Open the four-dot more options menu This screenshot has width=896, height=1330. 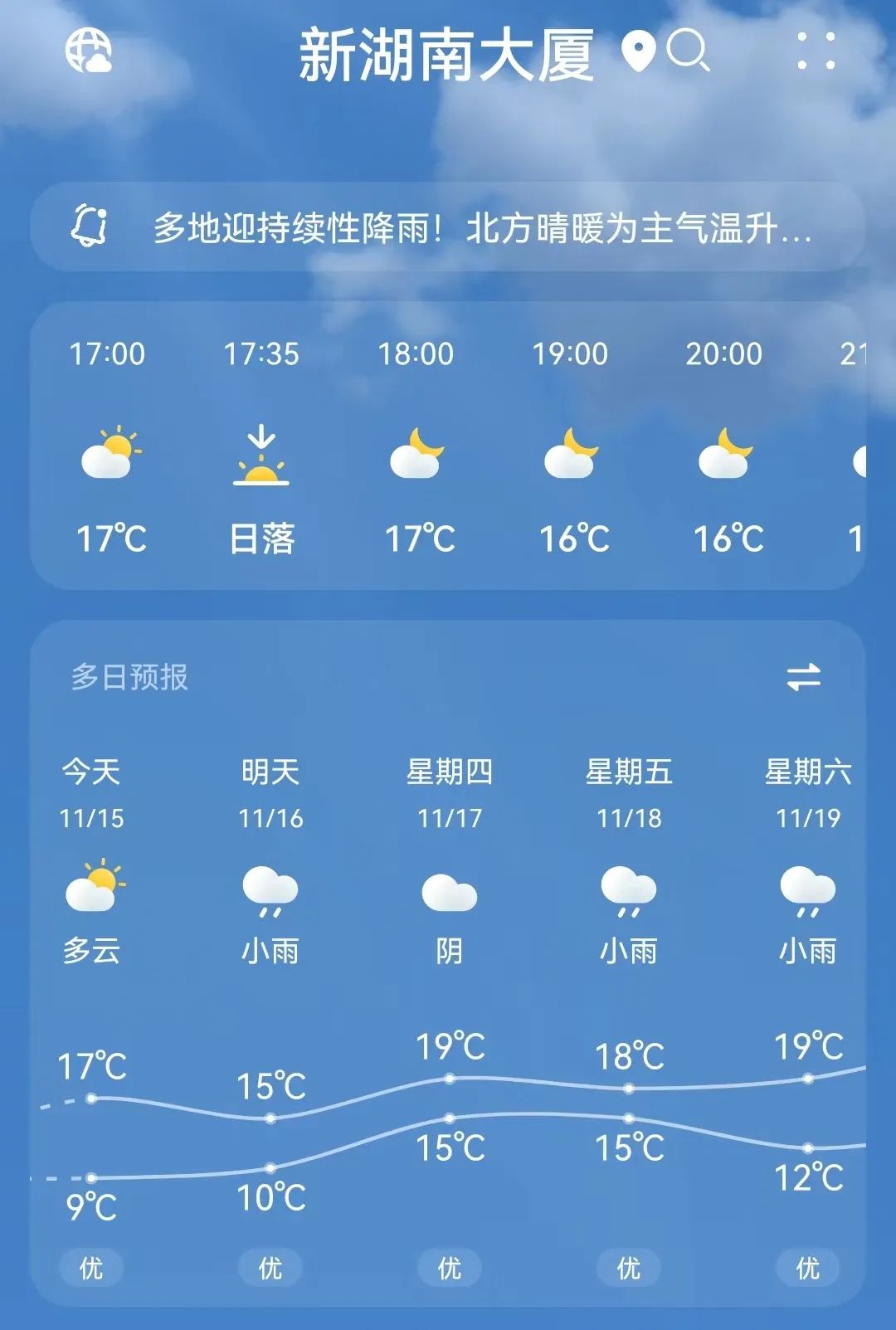coord(816,51)
